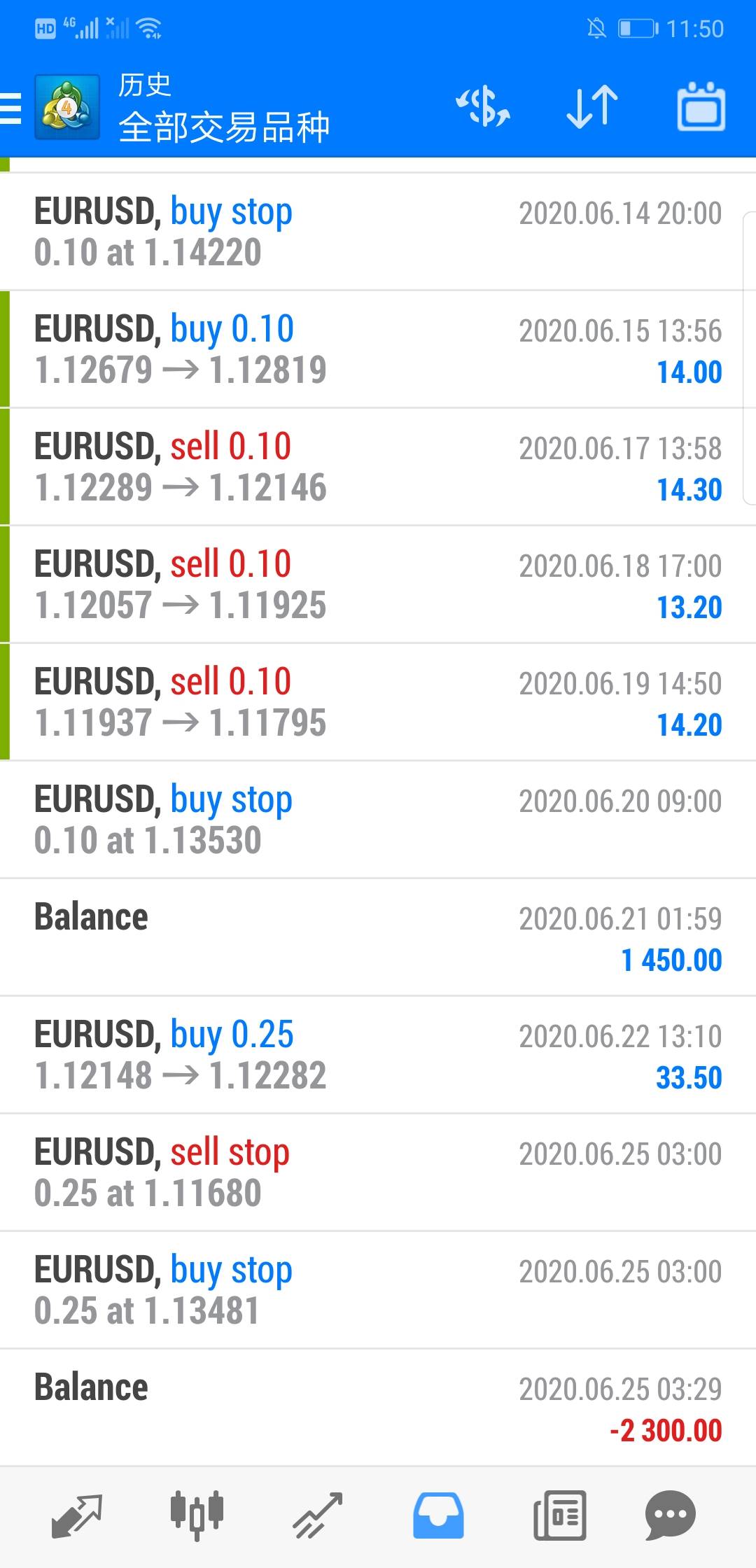The height and width of the screenshot is (1568, 756).
Task: Select the History inbox tab
Action: point(438,1516)
